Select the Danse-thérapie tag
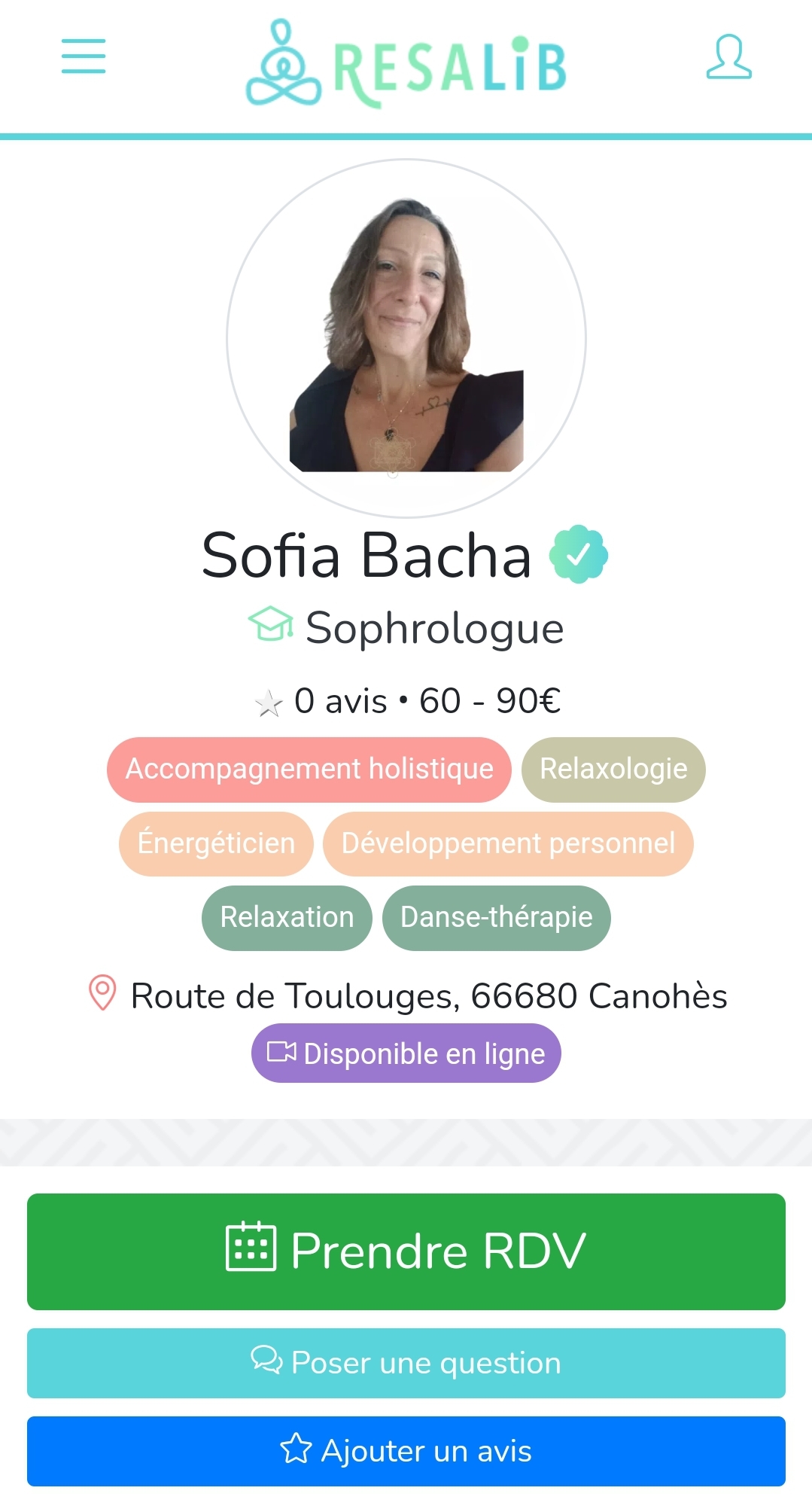Viewport: 812px width, 1512px height. 497,917
